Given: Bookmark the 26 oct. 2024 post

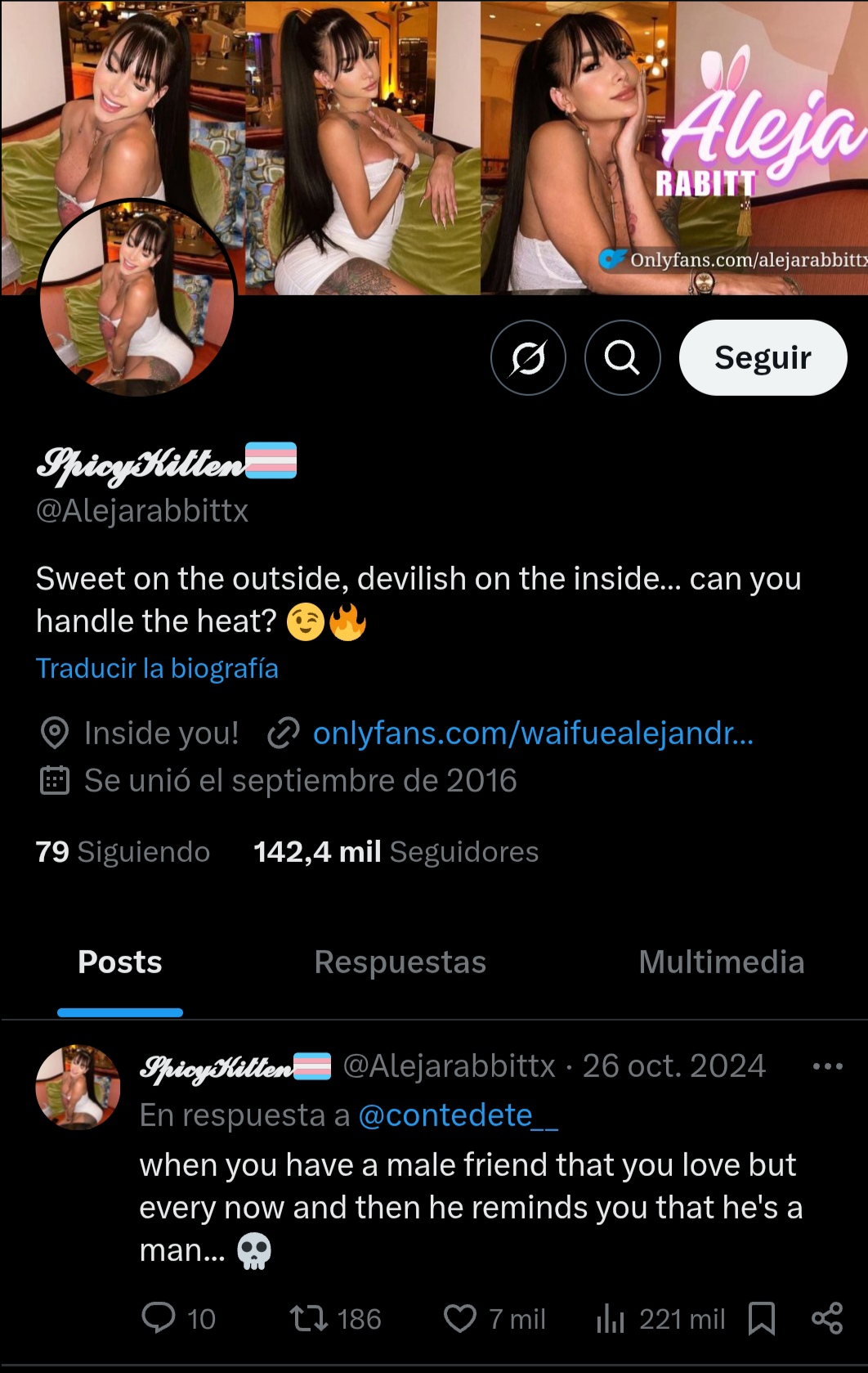Looking at the screenshot, I should coord(762,1318).
